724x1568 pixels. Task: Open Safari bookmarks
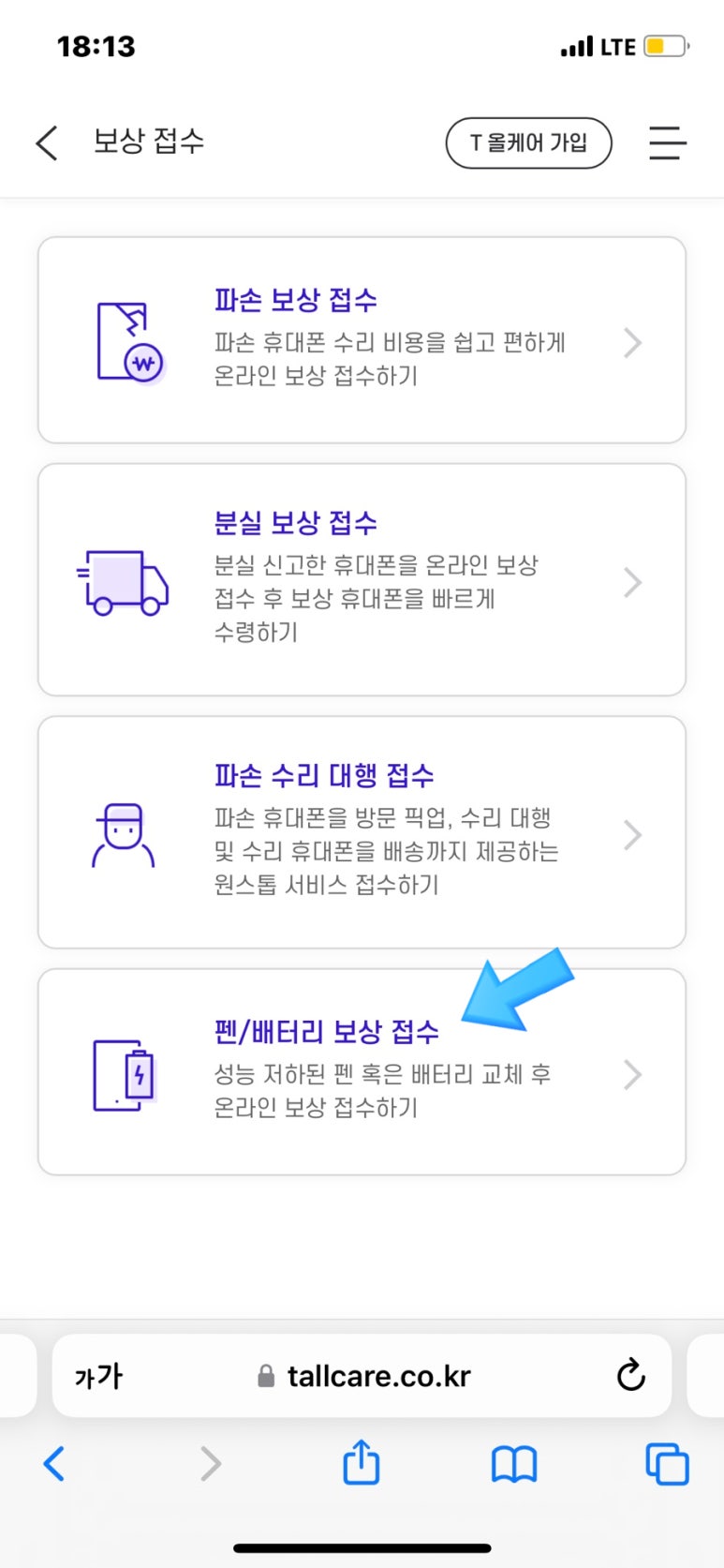(513, 1463)
